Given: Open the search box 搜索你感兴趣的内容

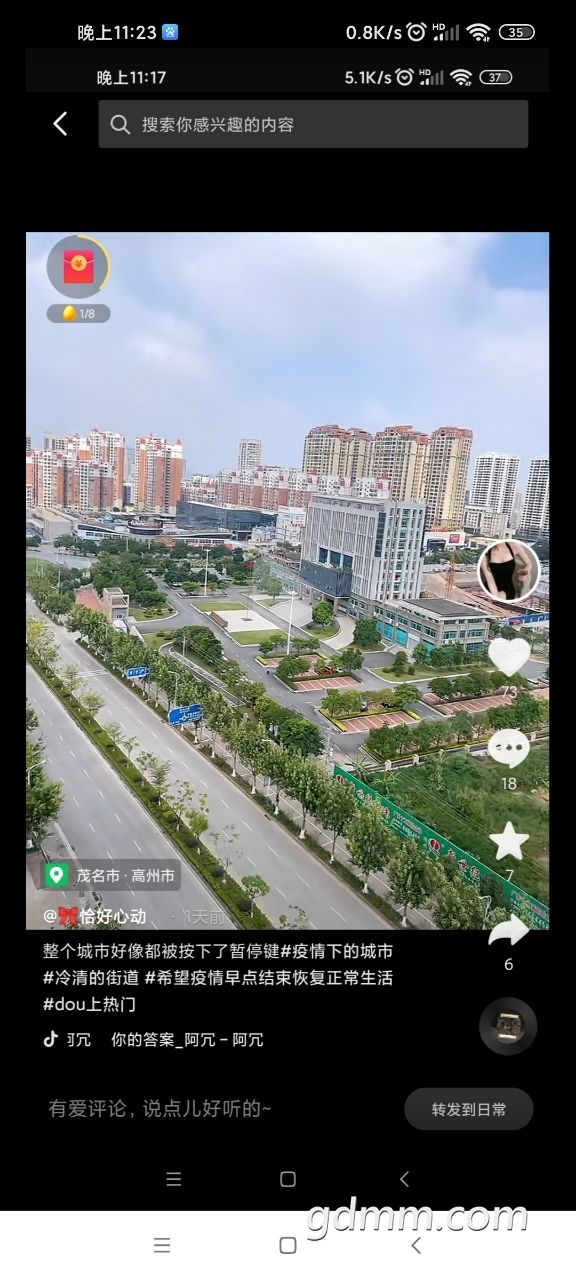Looking at the screenshot, I should [313, 124].
